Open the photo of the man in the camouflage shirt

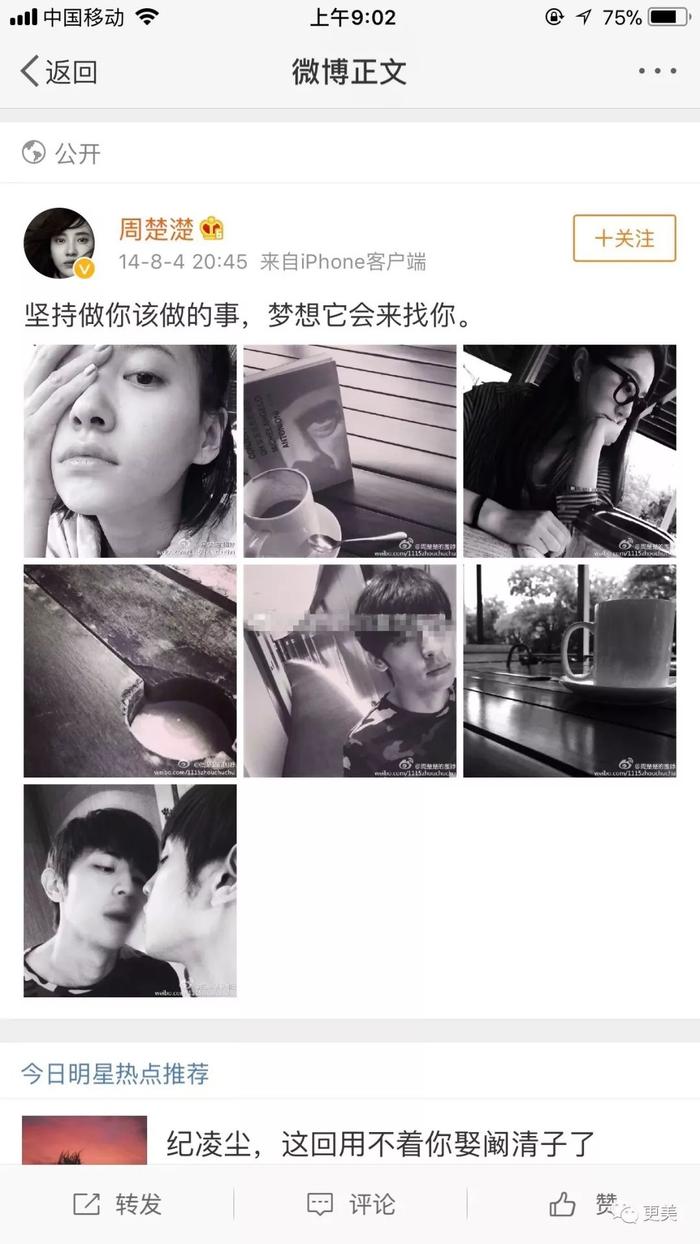pyautogui.click(x=350, y=671)
